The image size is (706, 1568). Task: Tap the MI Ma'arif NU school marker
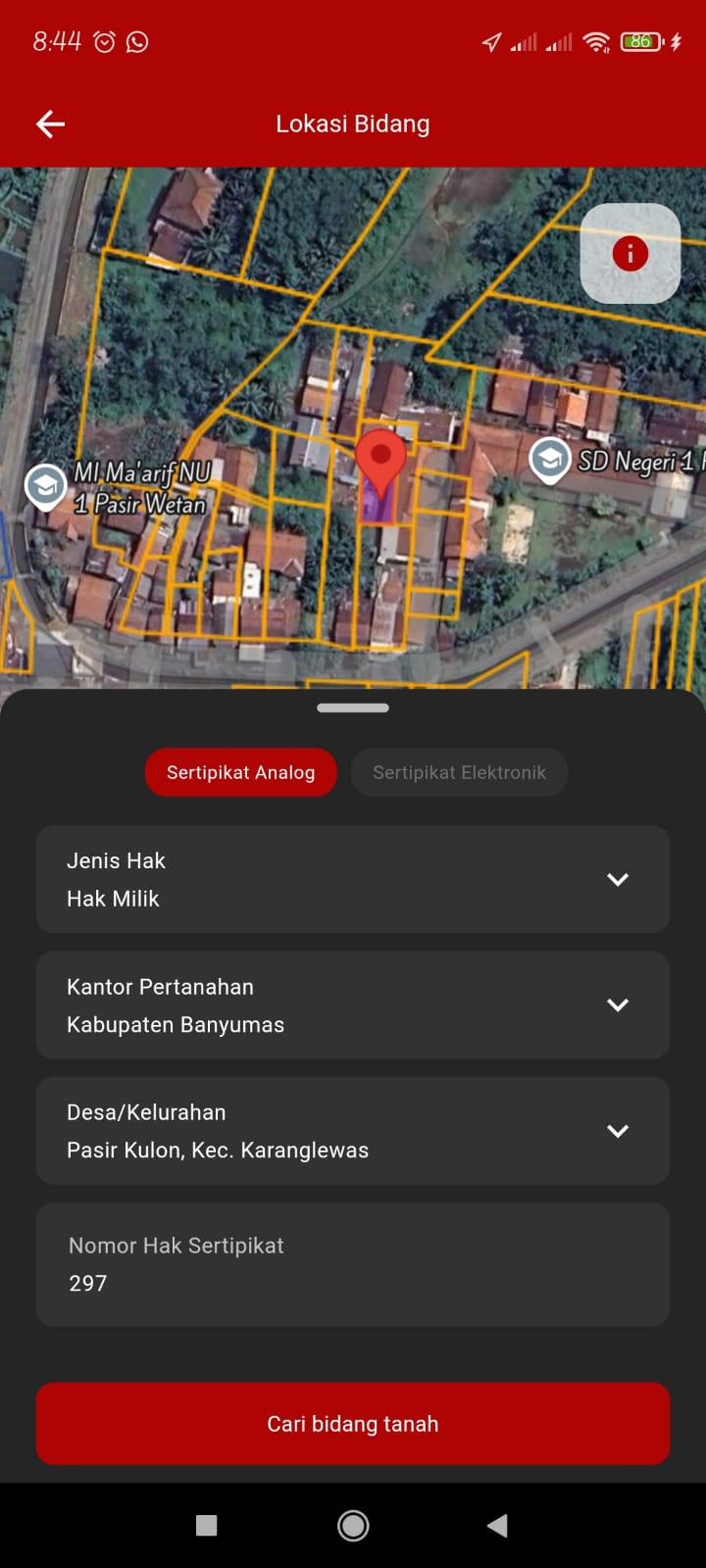45,485
